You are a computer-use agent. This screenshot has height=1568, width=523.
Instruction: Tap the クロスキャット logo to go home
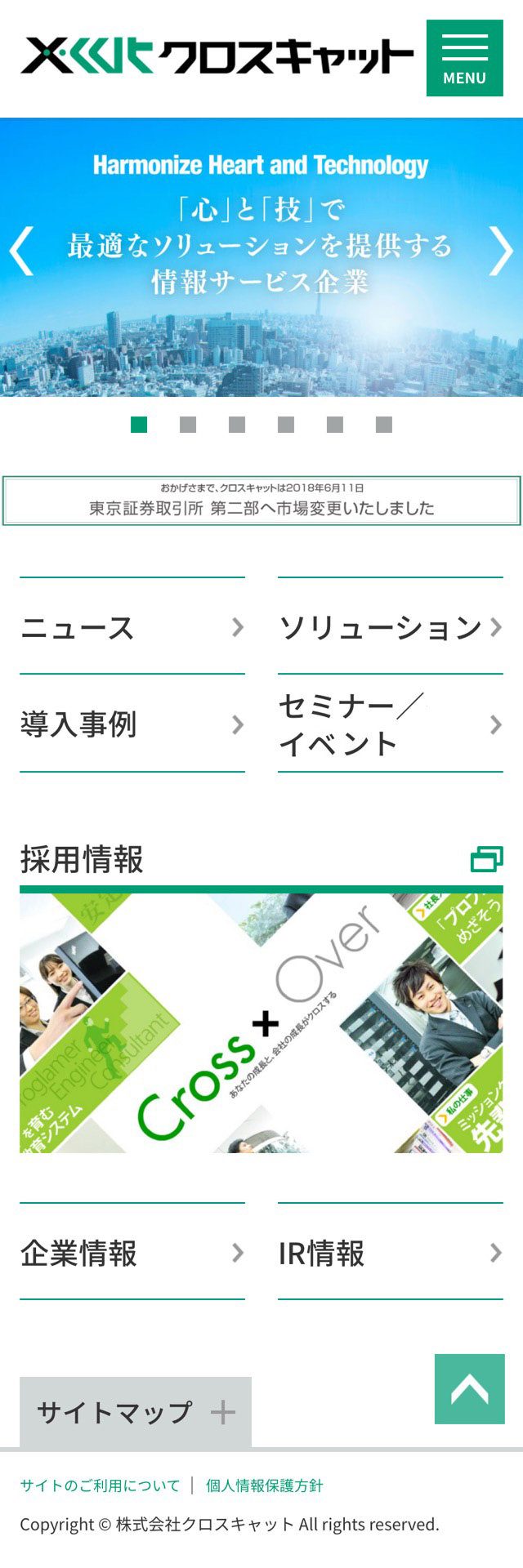[217, 56]
